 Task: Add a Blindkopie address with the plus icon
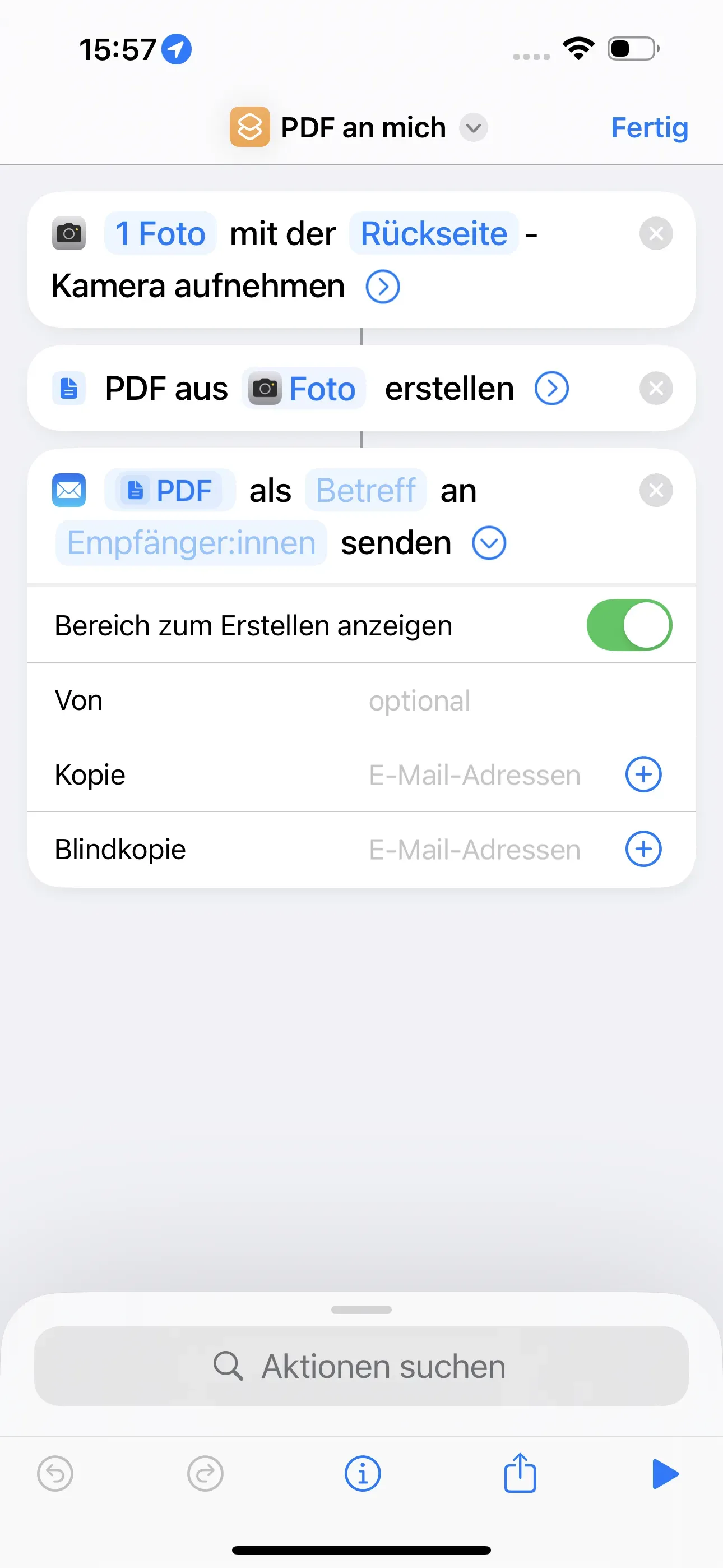643,848
